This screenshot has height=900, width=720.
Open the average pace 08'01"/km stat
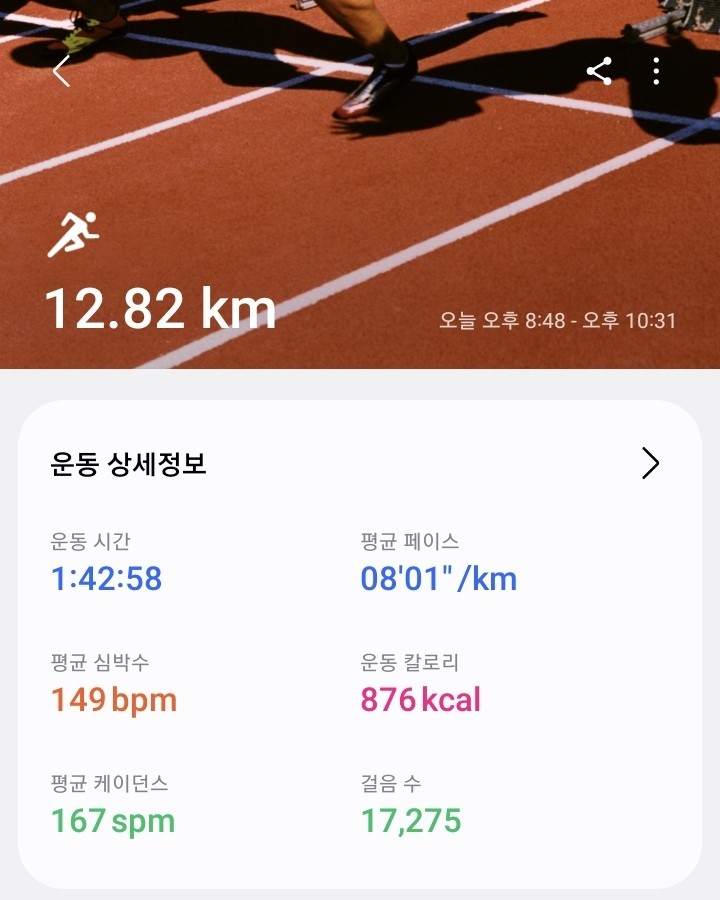[437, 576]
